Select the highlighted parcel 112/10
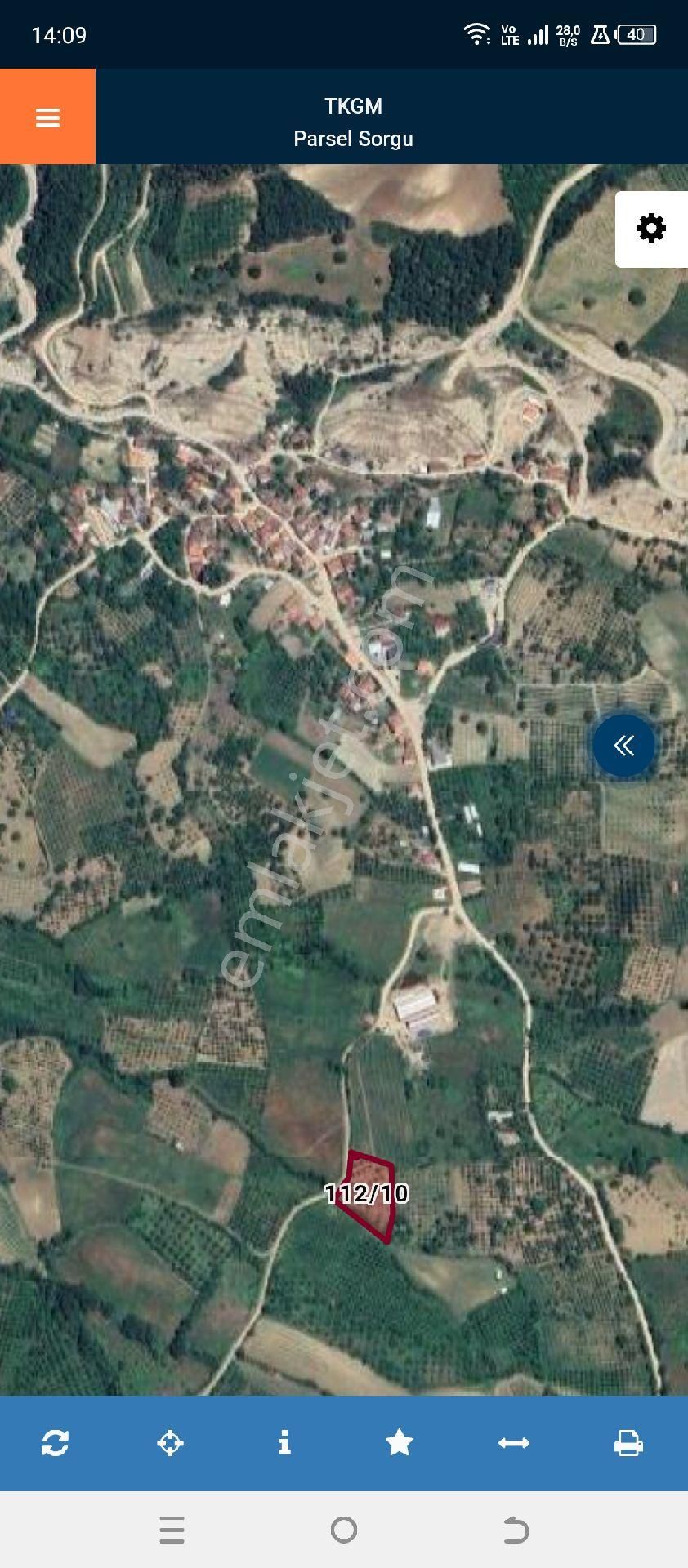Screen dimensions: 688x1568 [x=370, y=1195]
